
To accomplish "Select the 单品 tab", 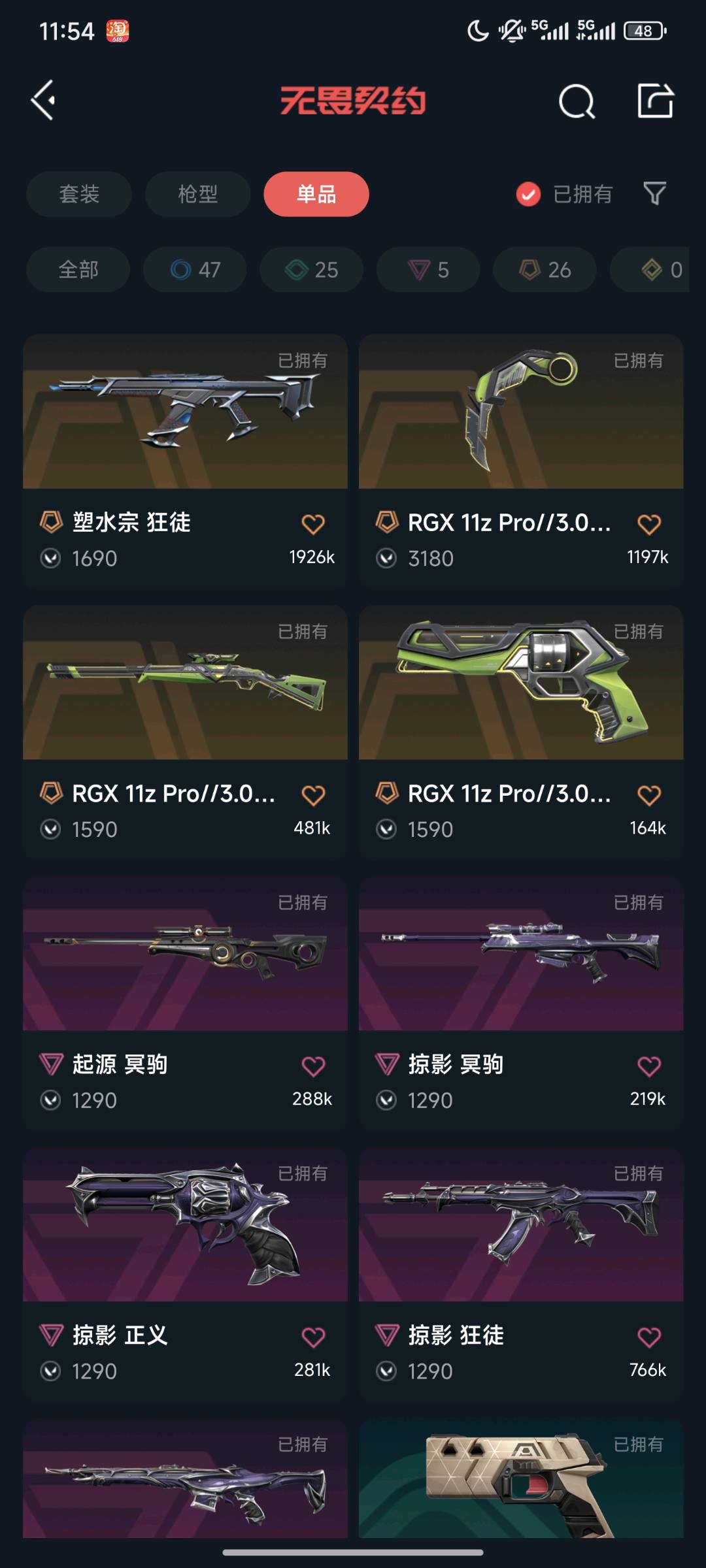I will [x=316, y=194].
